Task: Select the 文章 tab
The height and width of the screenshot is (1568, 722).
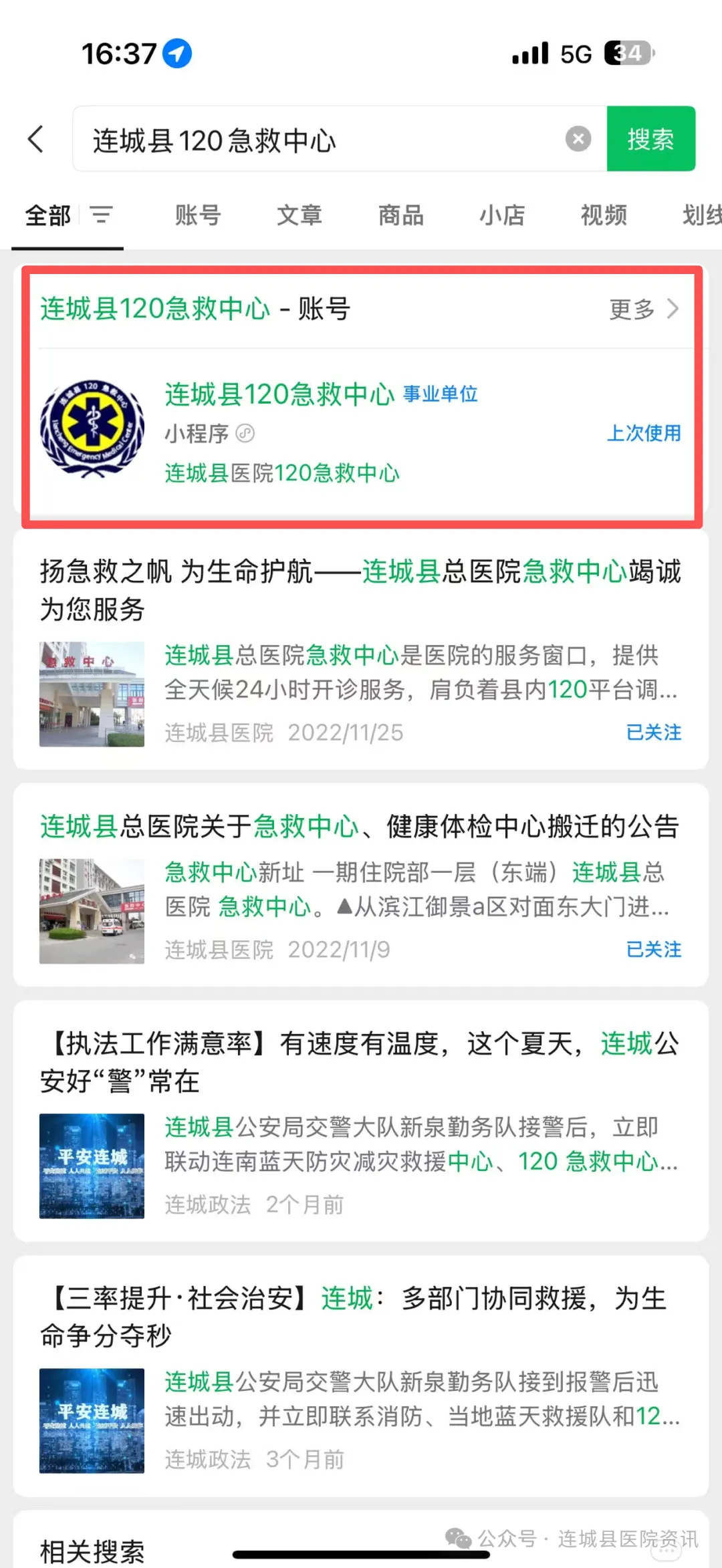Action: (x=299, y=215)
